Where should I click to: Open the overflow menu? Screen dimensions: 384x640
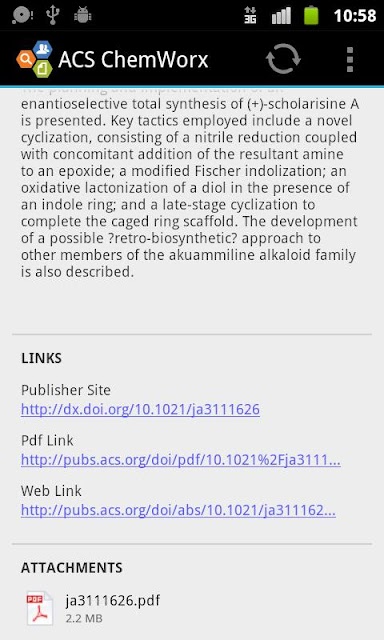[350, 60]
